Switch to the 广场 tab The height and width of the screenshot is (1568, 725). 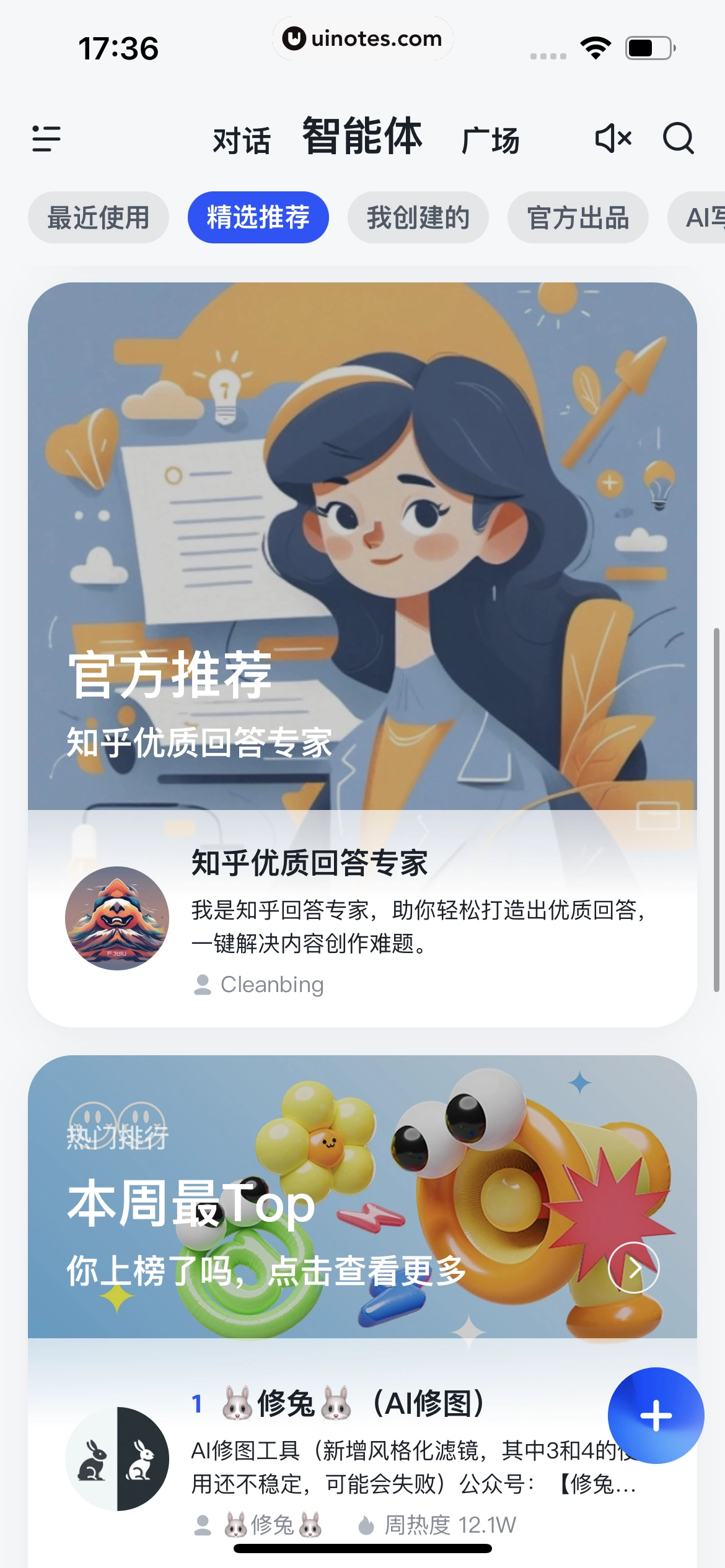point(490,139)
